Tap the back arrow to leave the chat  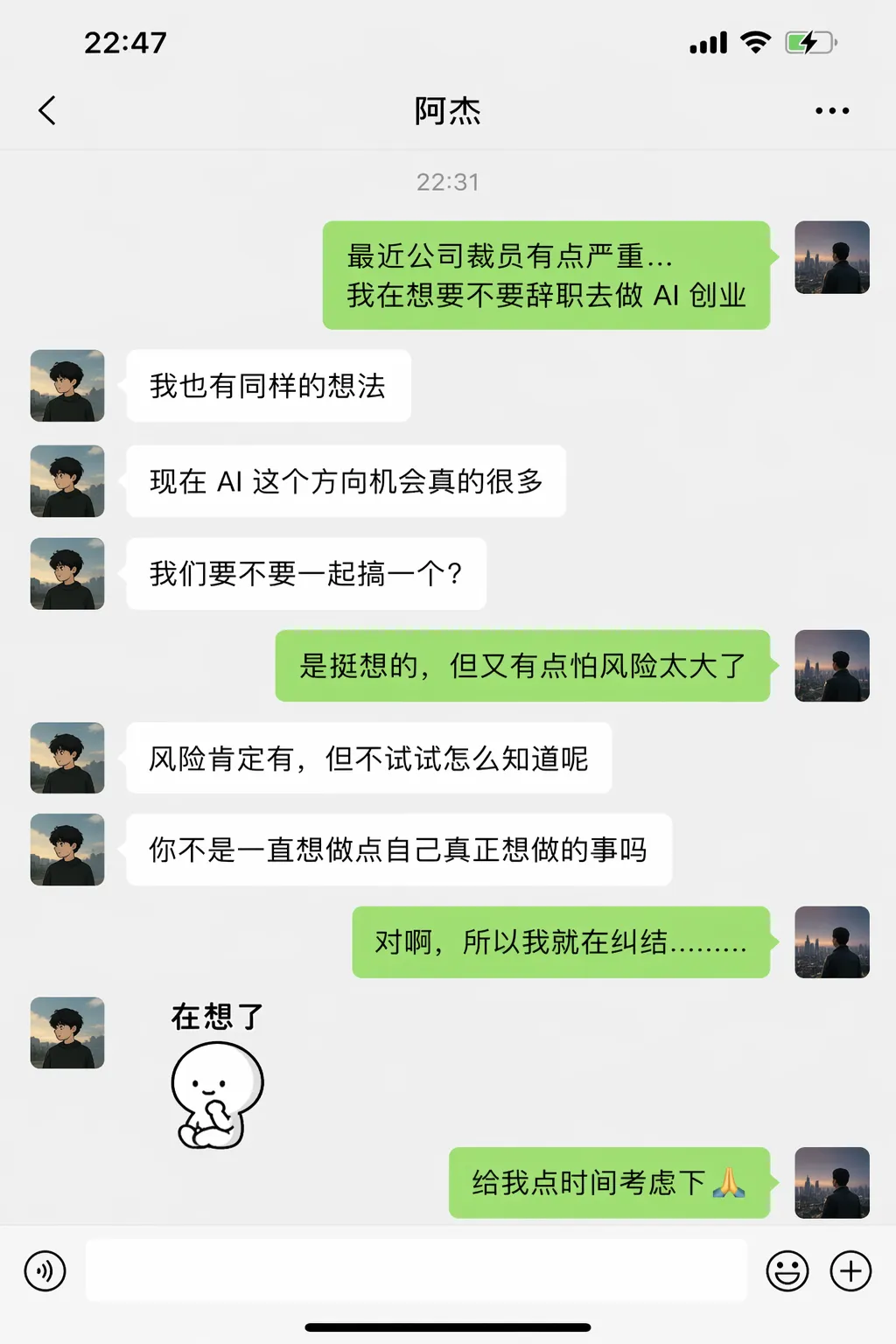(47, 111)
